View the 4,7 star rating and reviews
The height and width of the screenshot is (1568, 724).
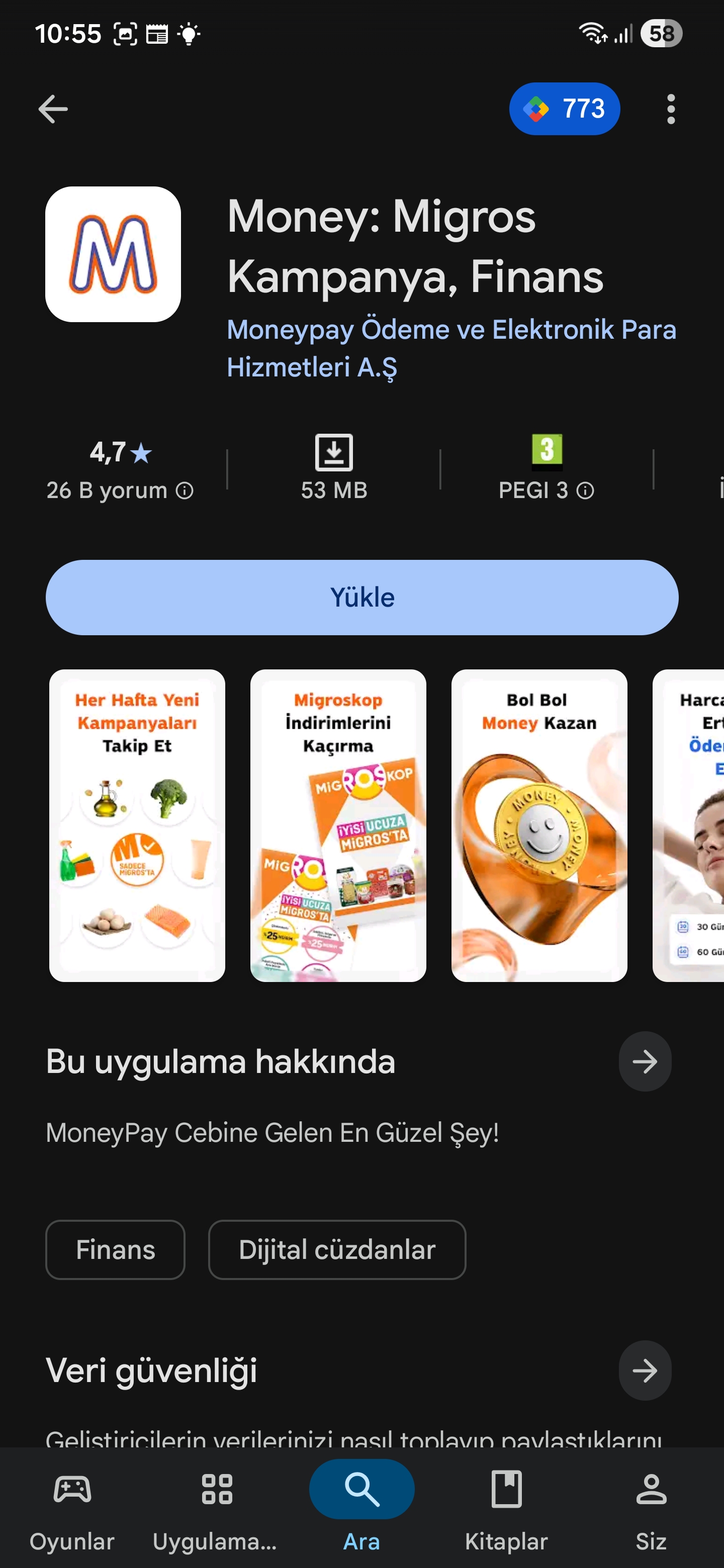[120, 469]
